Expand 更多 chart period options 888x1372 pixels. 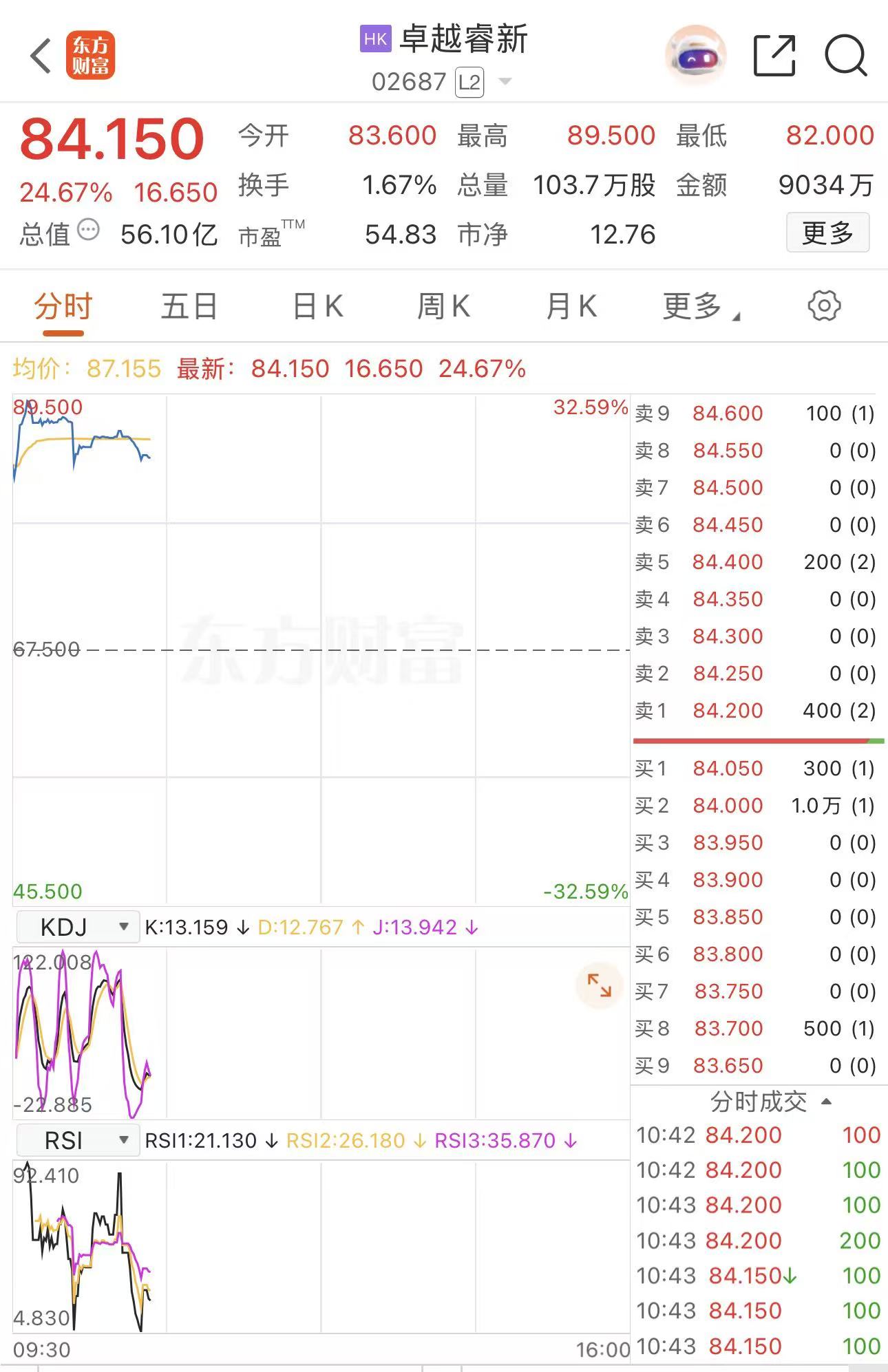[x=700, y=307]
